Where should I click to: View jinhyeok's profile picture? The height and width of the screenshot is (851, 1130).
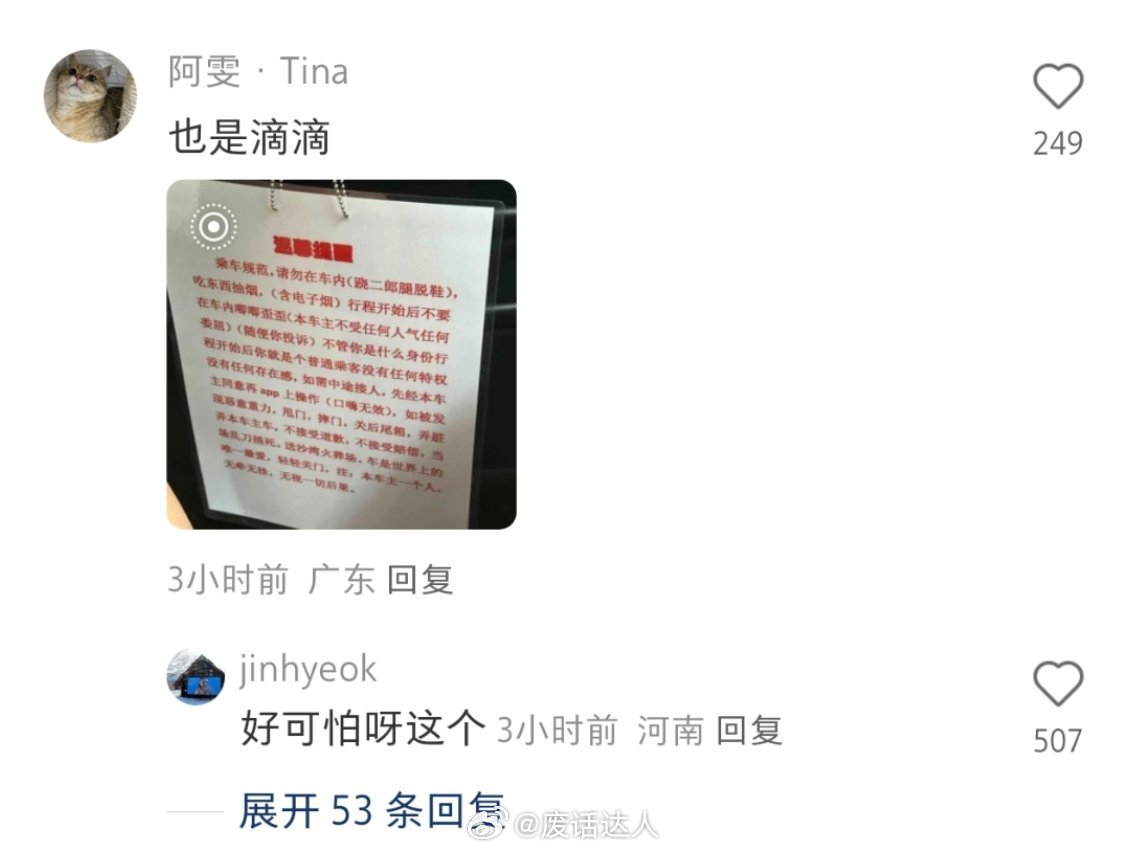tap(195, 677)
